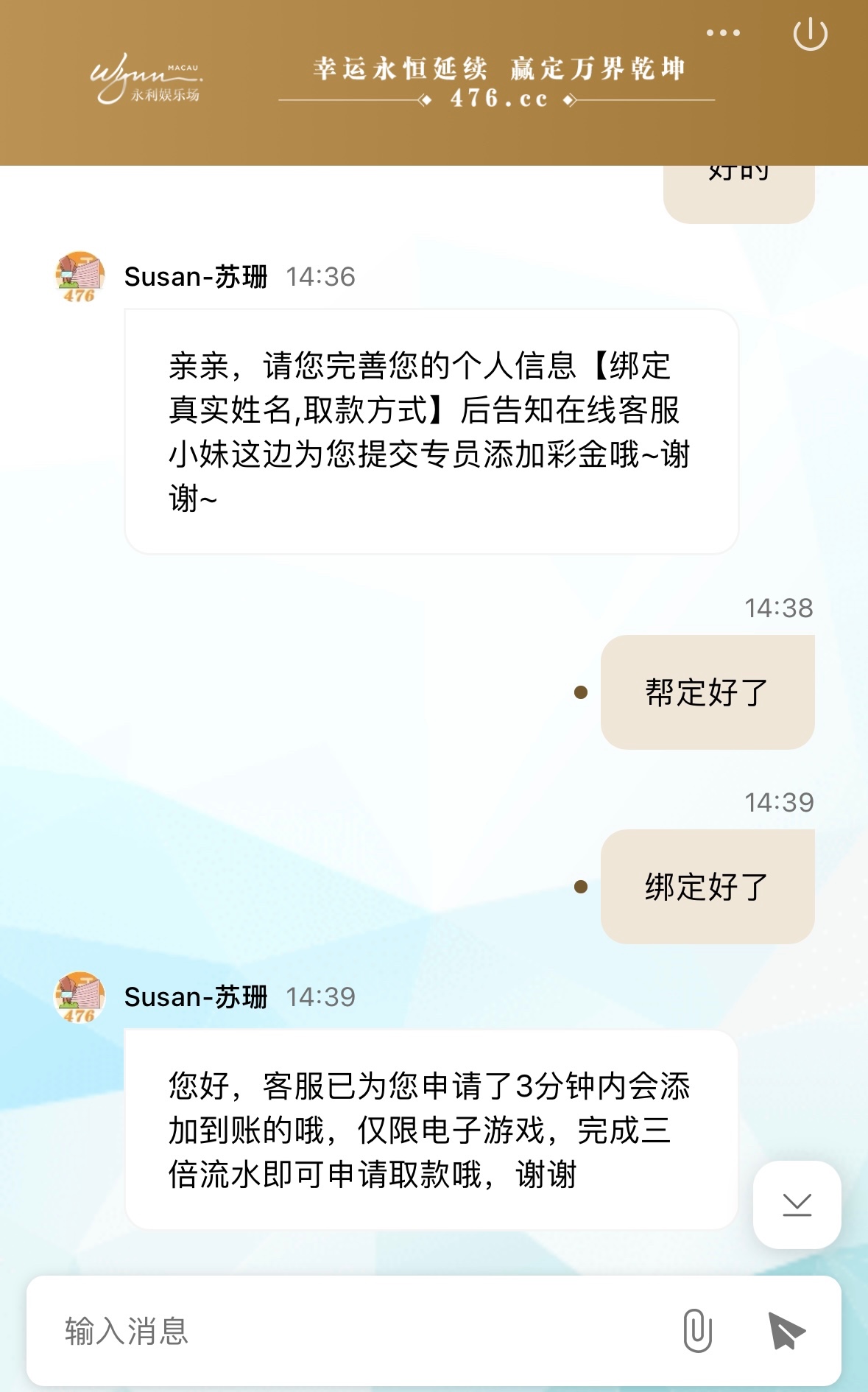Attach a file with the paperclip icon
This screenshot has width=868, height=1392.
coord(696,1331)
